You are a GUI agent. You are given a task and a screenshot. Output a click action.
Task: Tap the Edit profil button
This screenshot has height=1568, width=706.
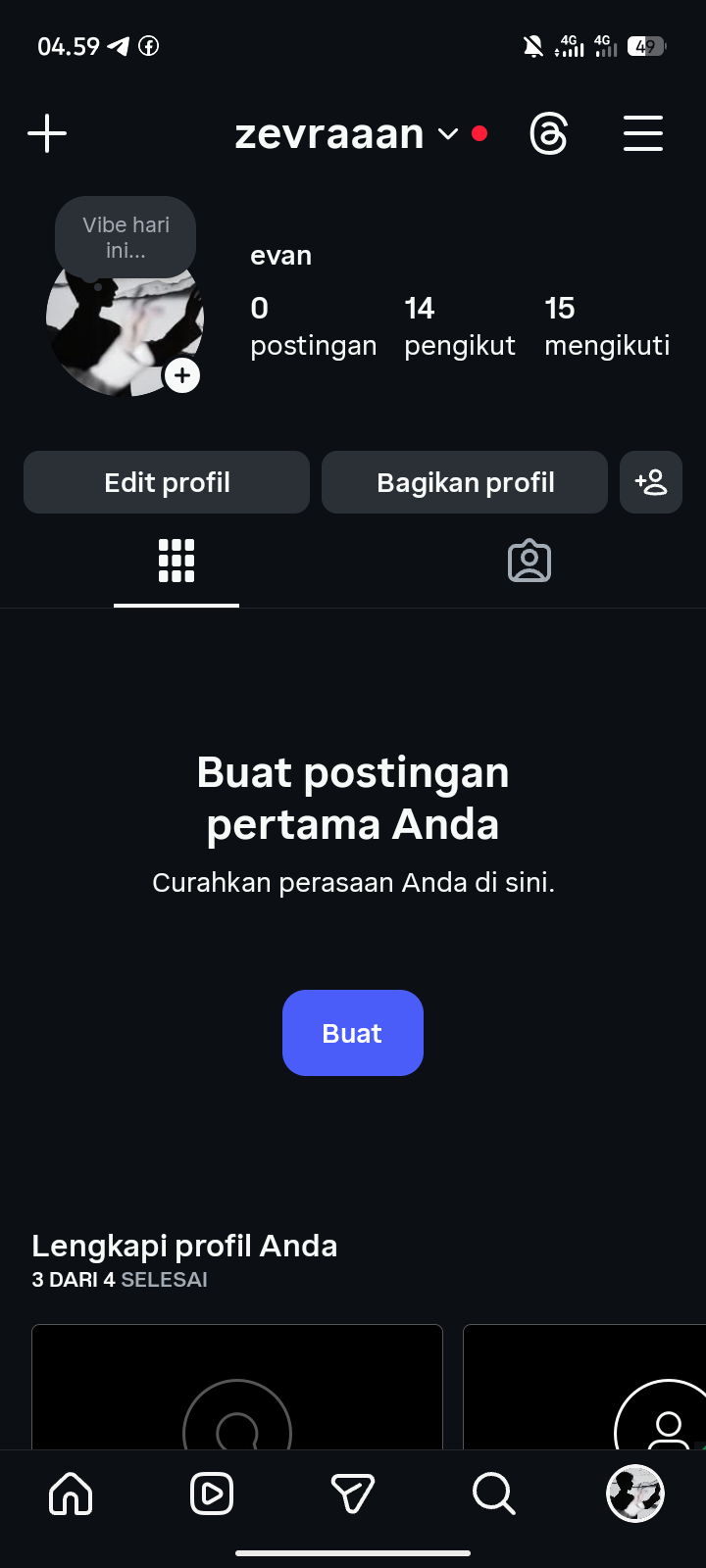167,482
